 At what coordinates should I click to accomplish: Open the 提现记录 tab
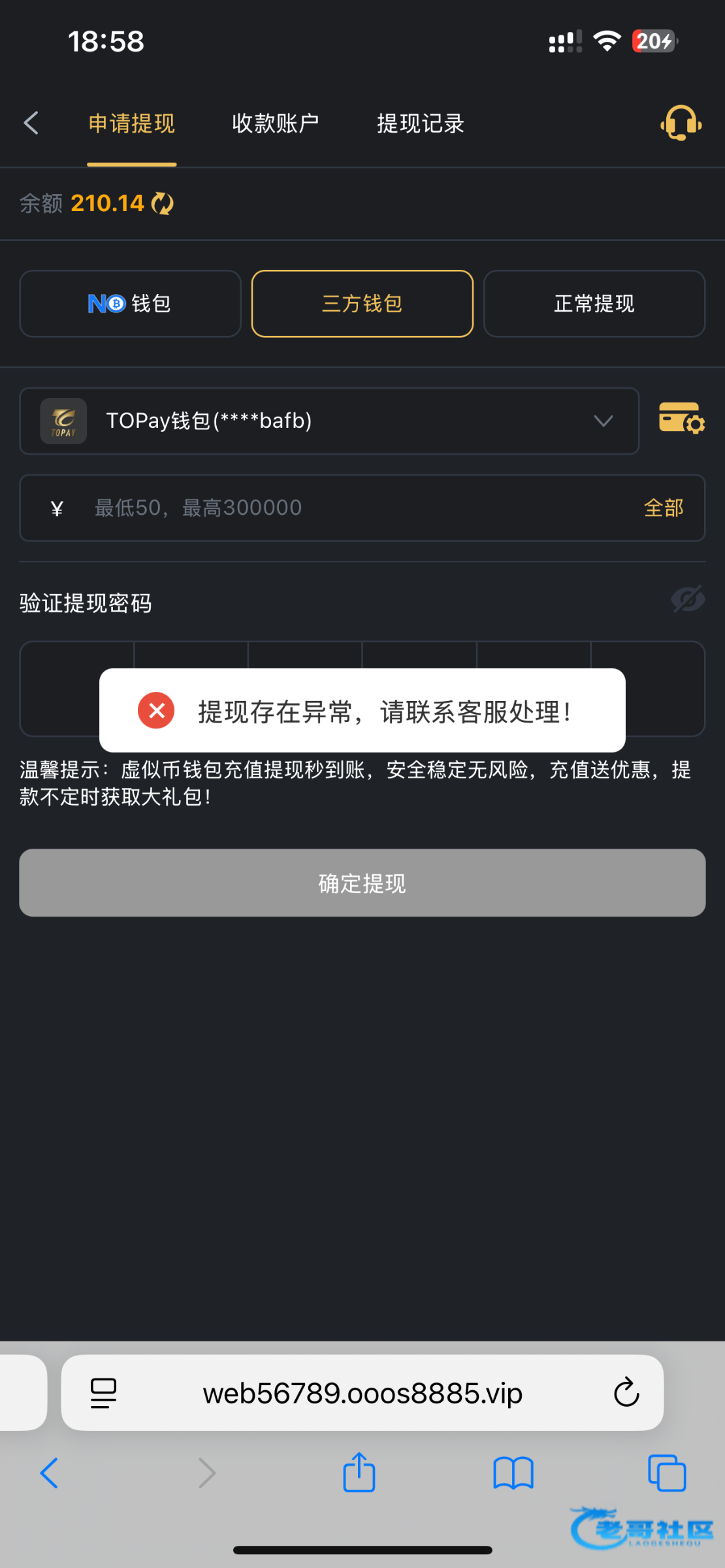point(420,123)
